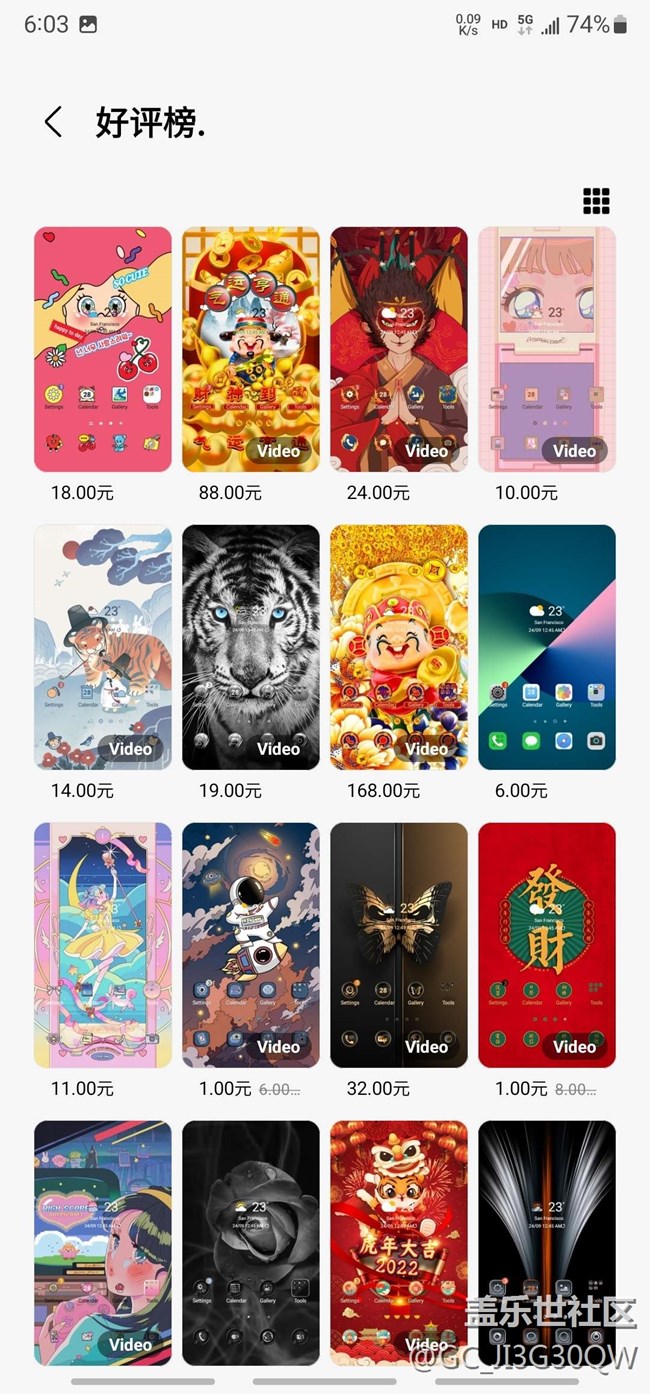This screenshot has height=1394, width=650.
Task: Open the white tiger theme priced 19.00元
Action: pyautogui.click(x=251, y=647)
